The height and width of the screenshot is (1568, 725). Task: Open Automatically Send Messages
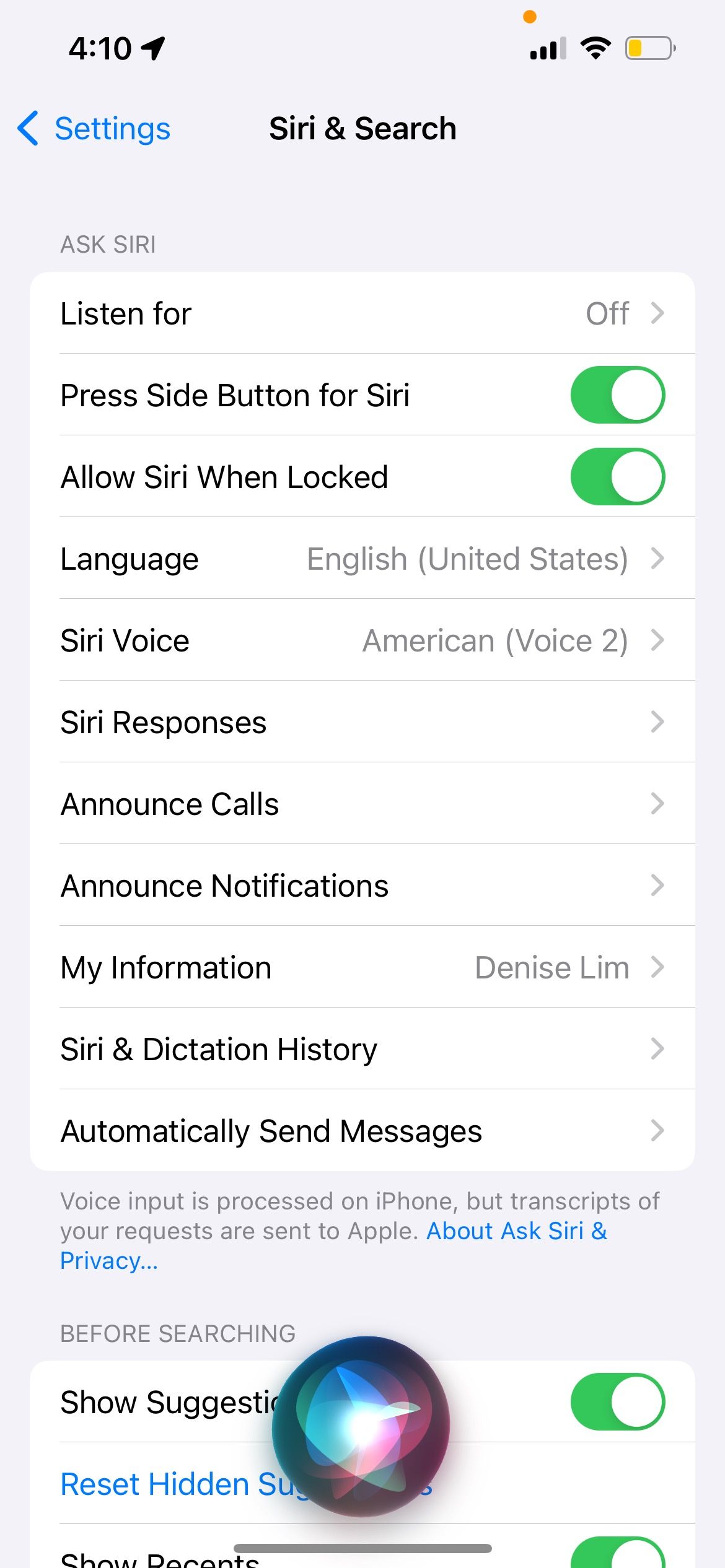[x=362, y=1131]
